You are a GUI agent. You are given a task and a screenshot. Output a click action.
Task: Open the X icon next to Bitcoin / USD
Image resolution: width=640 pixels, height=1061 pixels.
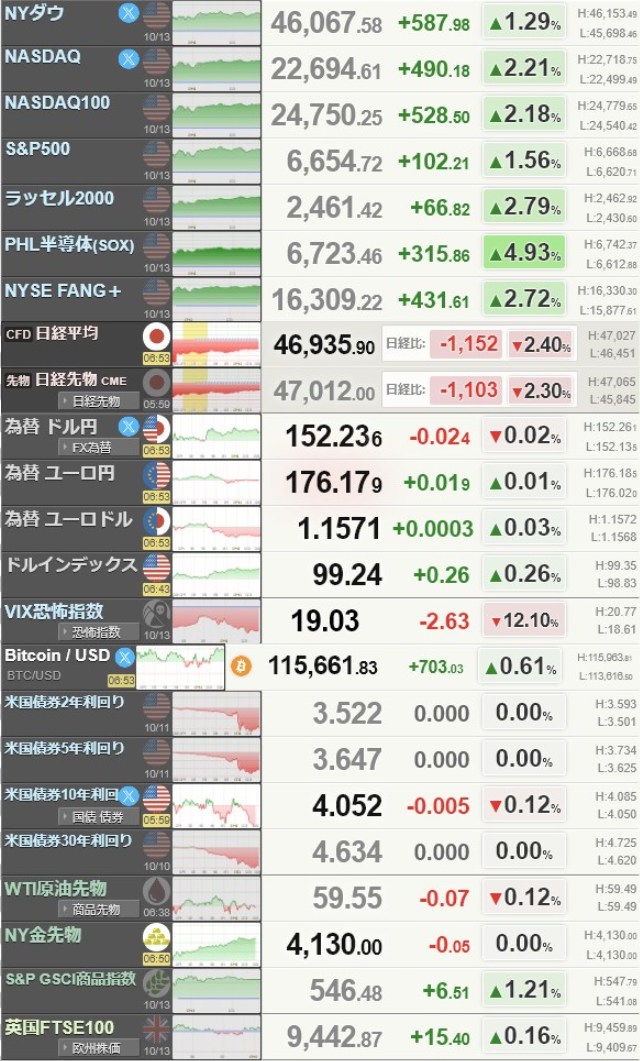pos(124,657)
